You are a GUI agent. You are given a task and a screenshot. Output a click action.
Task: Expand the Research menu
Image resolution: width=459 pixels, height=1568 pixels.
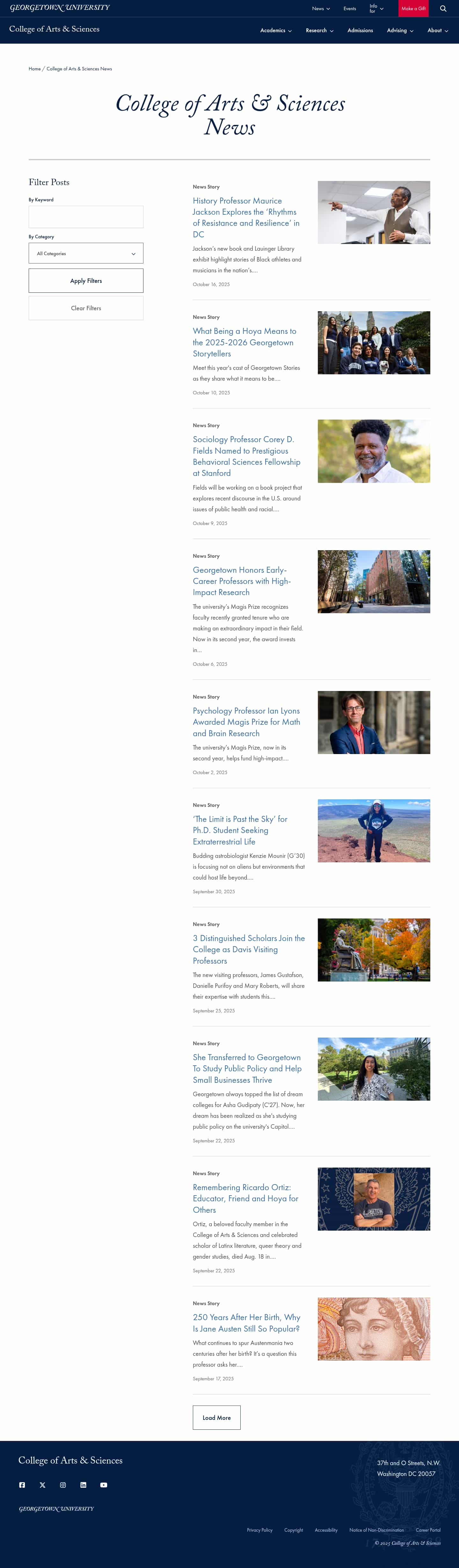320,31
